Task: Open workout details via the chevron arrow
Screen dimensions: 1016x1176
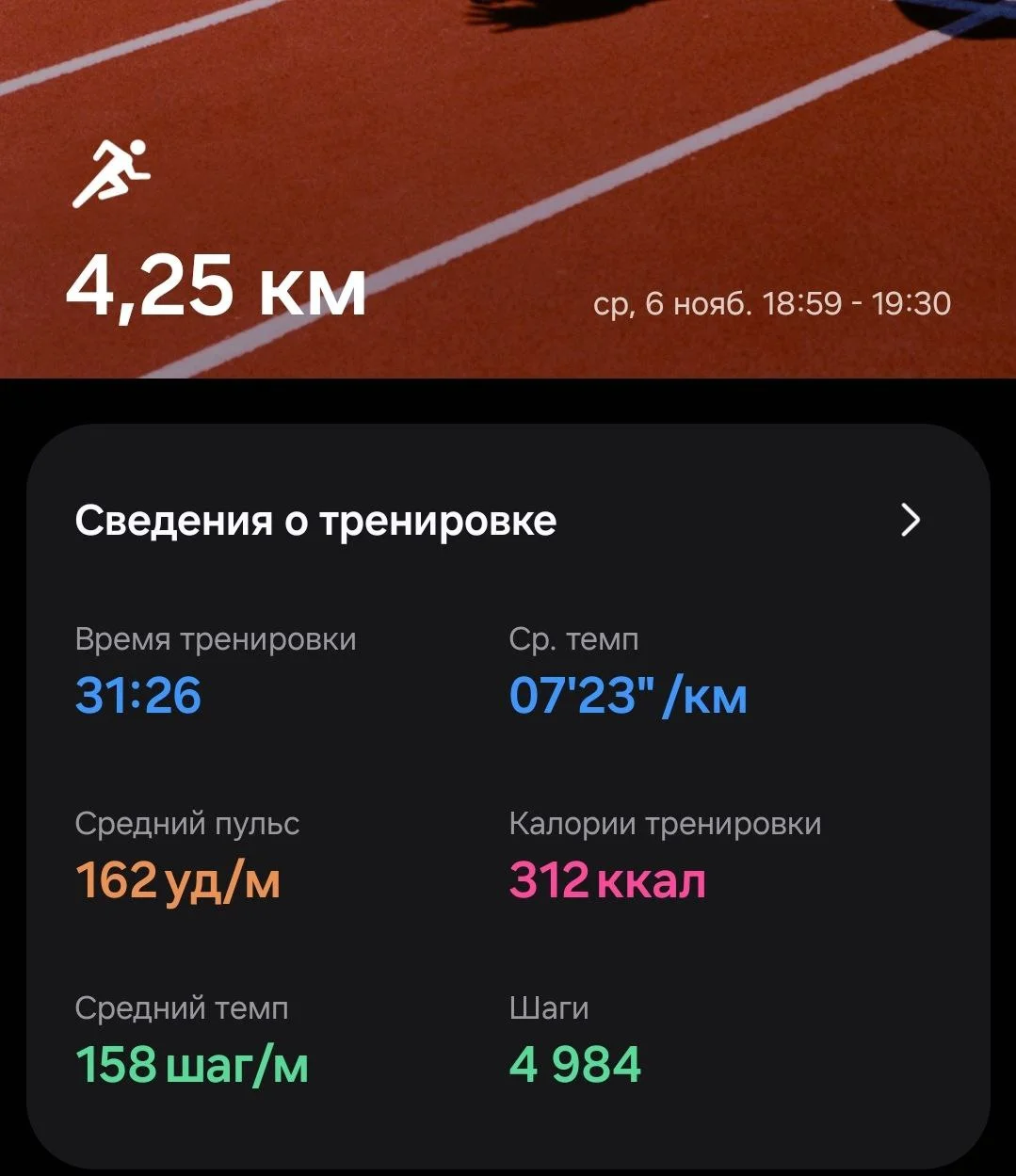Action: (x=909, y=521)
